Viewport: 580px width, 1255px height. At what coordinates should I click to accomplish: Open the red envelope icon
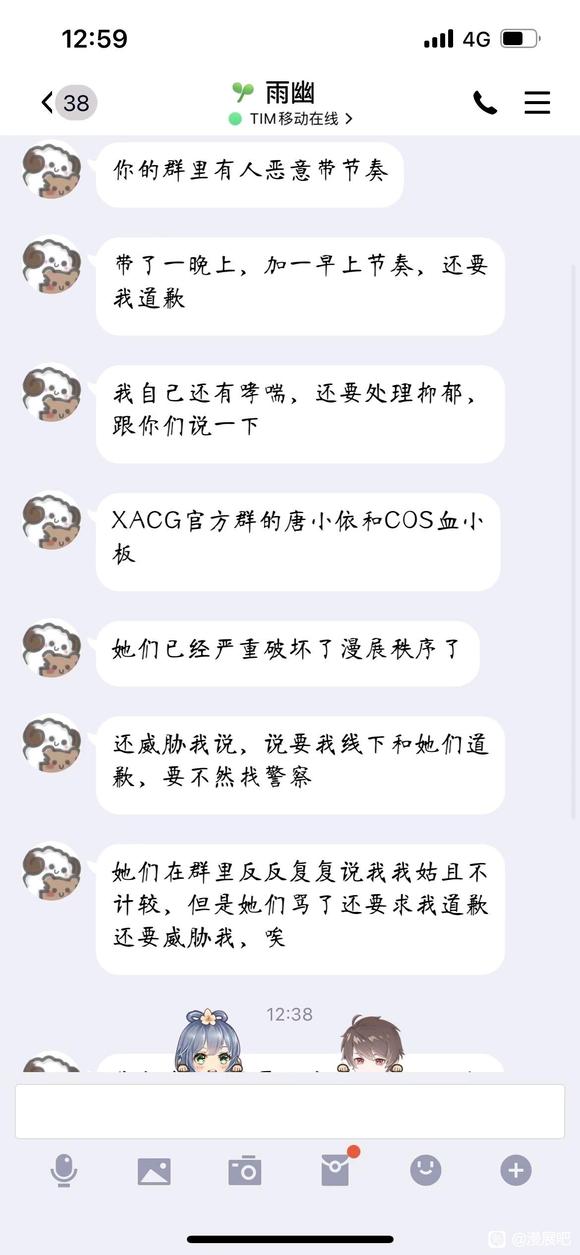336,1169
